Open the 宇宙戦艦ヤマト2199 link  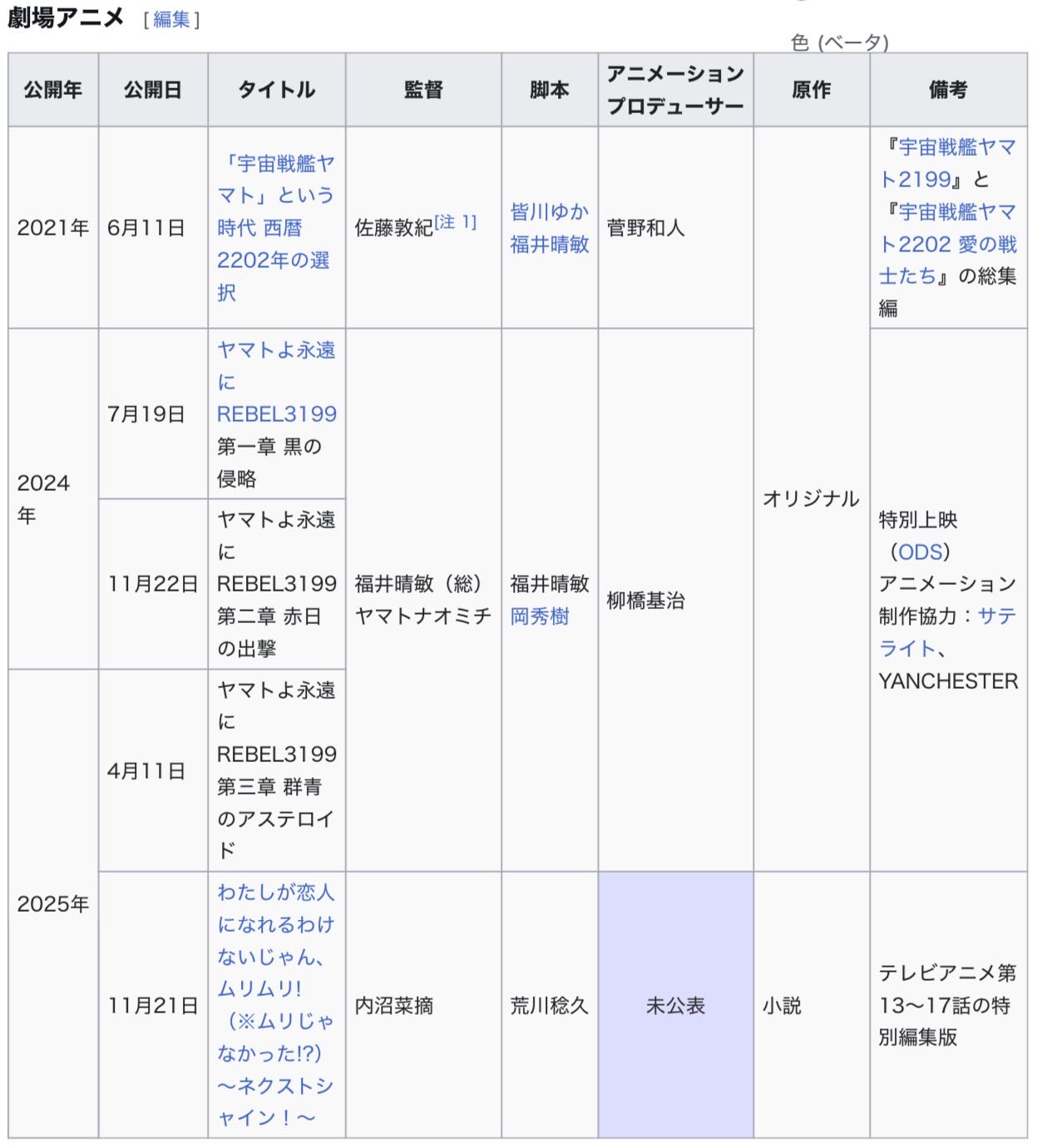[x=948, y=163]
